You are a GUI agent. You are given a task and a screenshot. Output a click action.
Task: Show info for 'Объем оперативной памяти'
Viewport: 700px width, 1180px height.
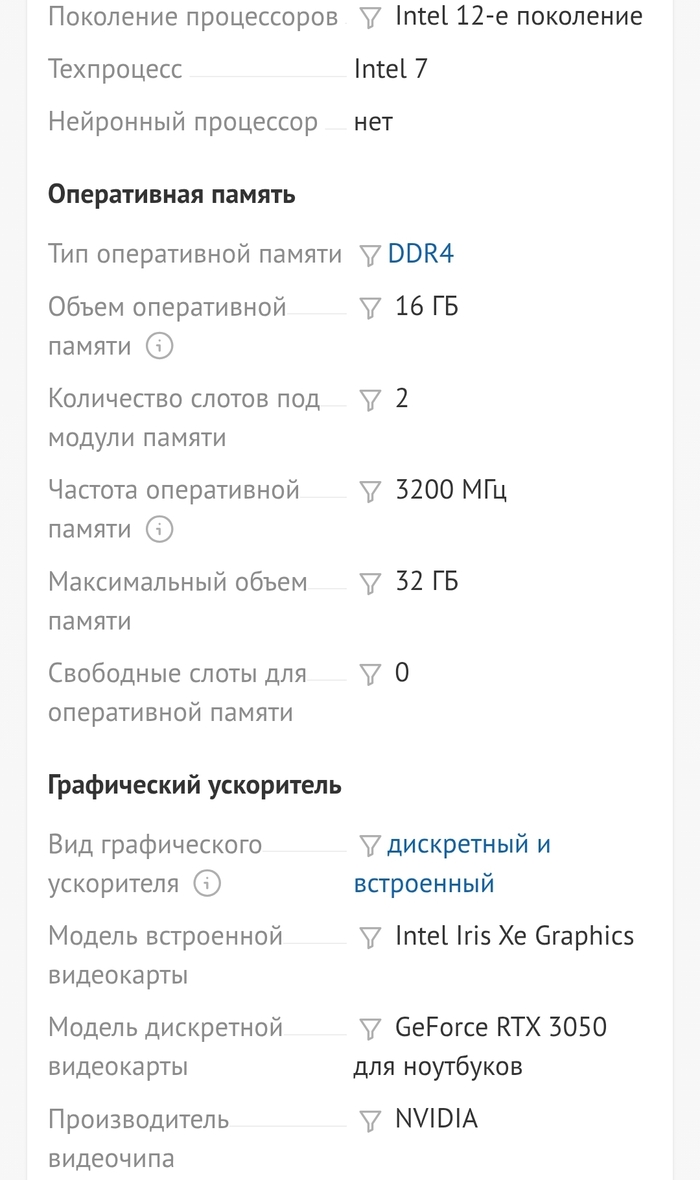(x=160, y=347)
